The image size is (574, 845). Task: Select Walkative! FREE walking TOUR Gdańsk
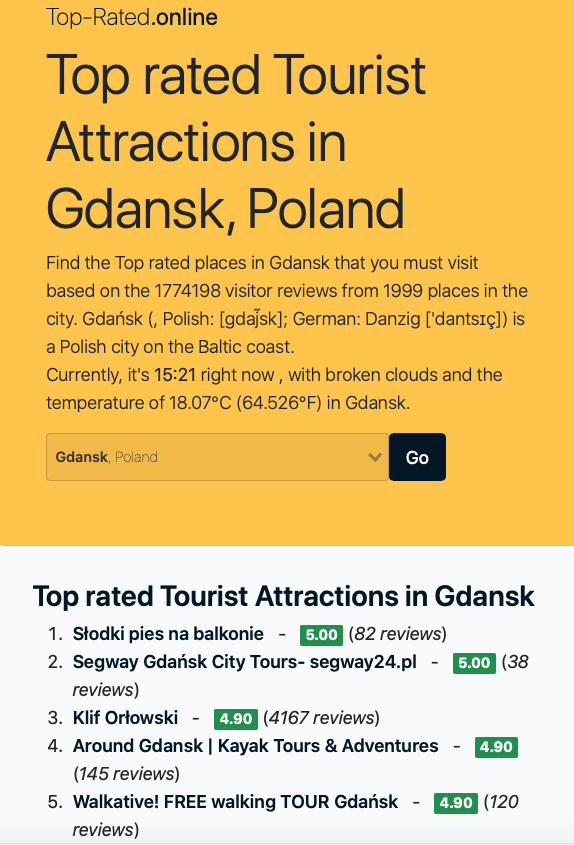[x=236, y=802]
